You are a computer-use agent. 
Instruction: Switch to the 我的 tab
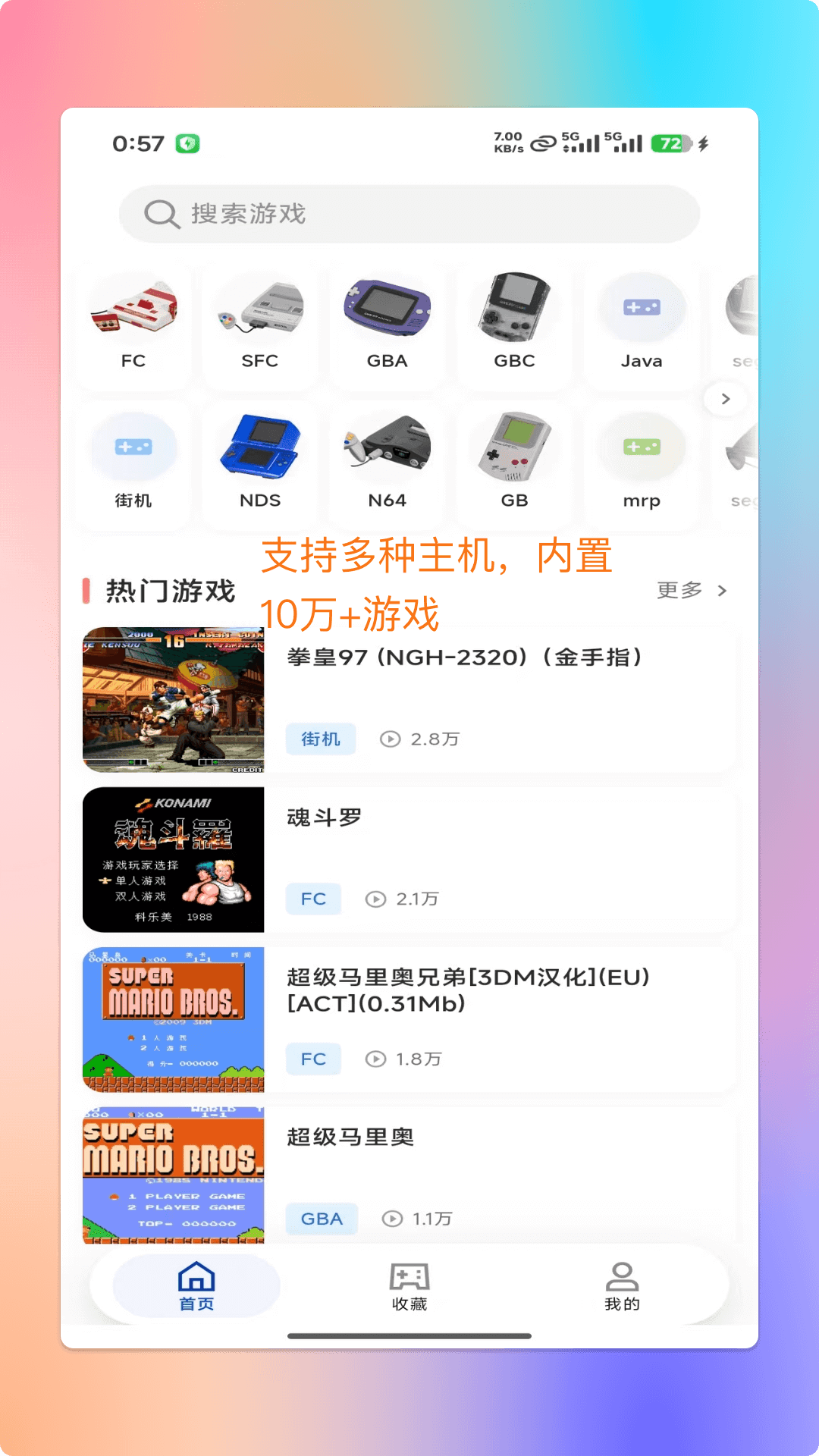622,1285
